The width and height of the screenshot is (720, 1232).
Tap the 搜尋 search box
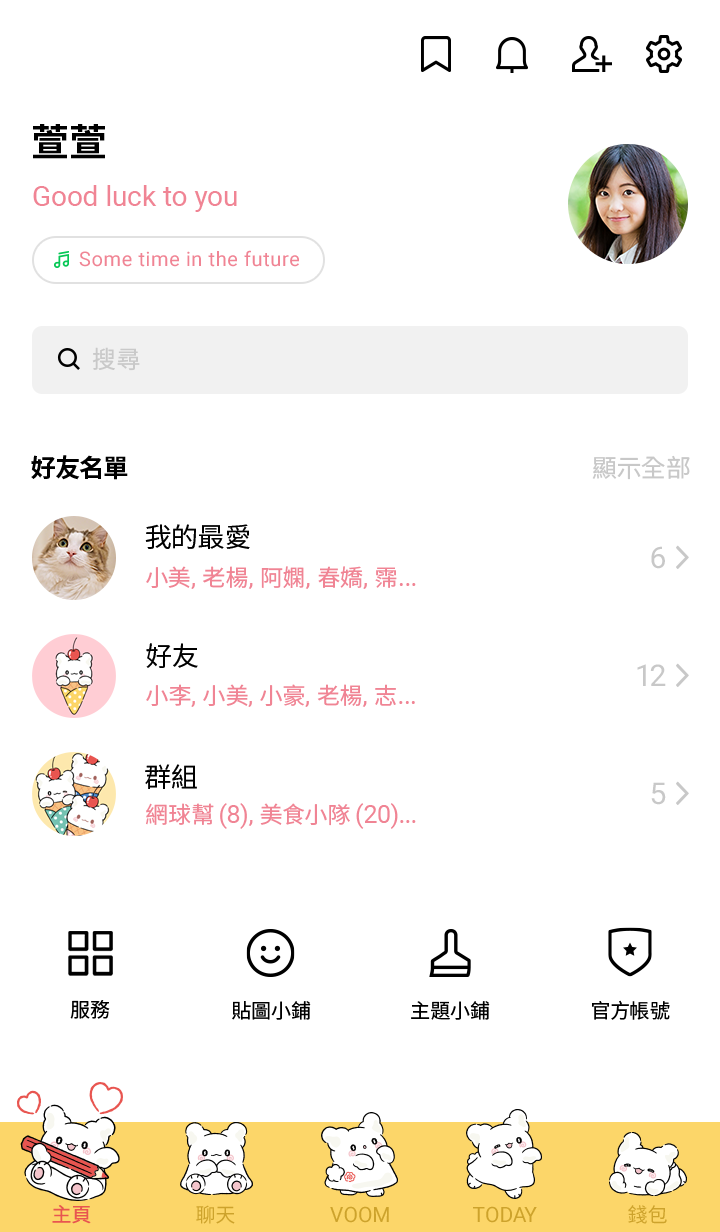pyautogui.click(x=360, y=360)
